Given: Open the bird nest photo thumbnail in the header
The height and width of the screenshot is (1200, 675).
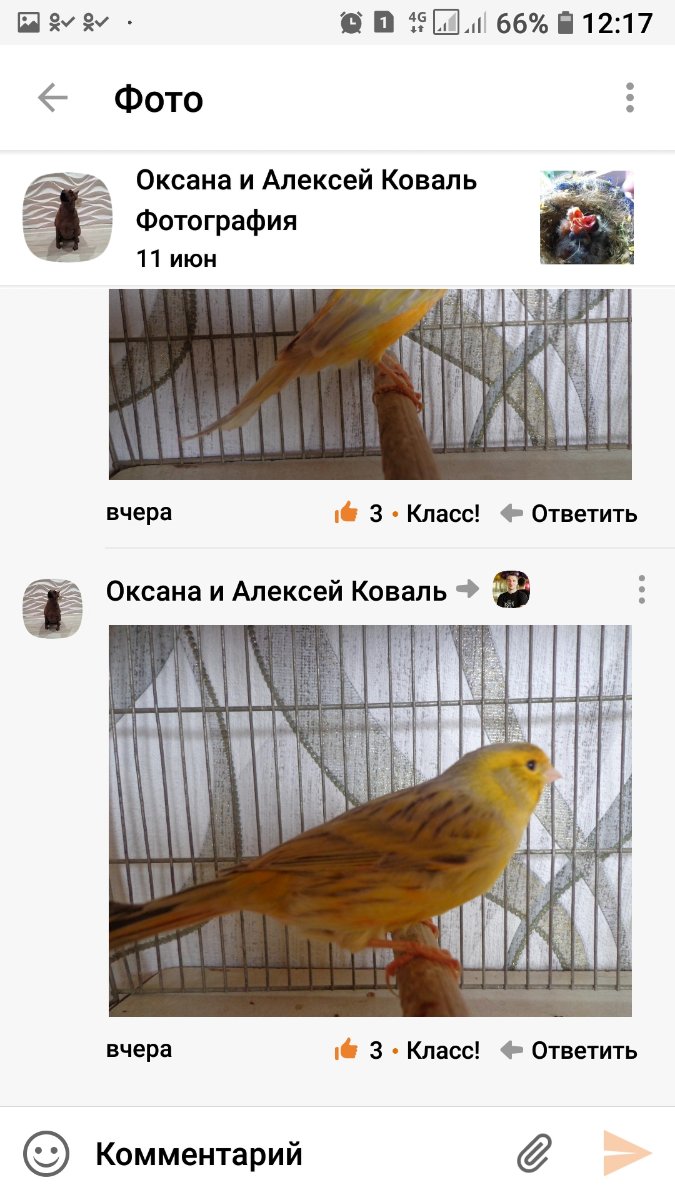Looking at the screenshot, I should [587, 217].
